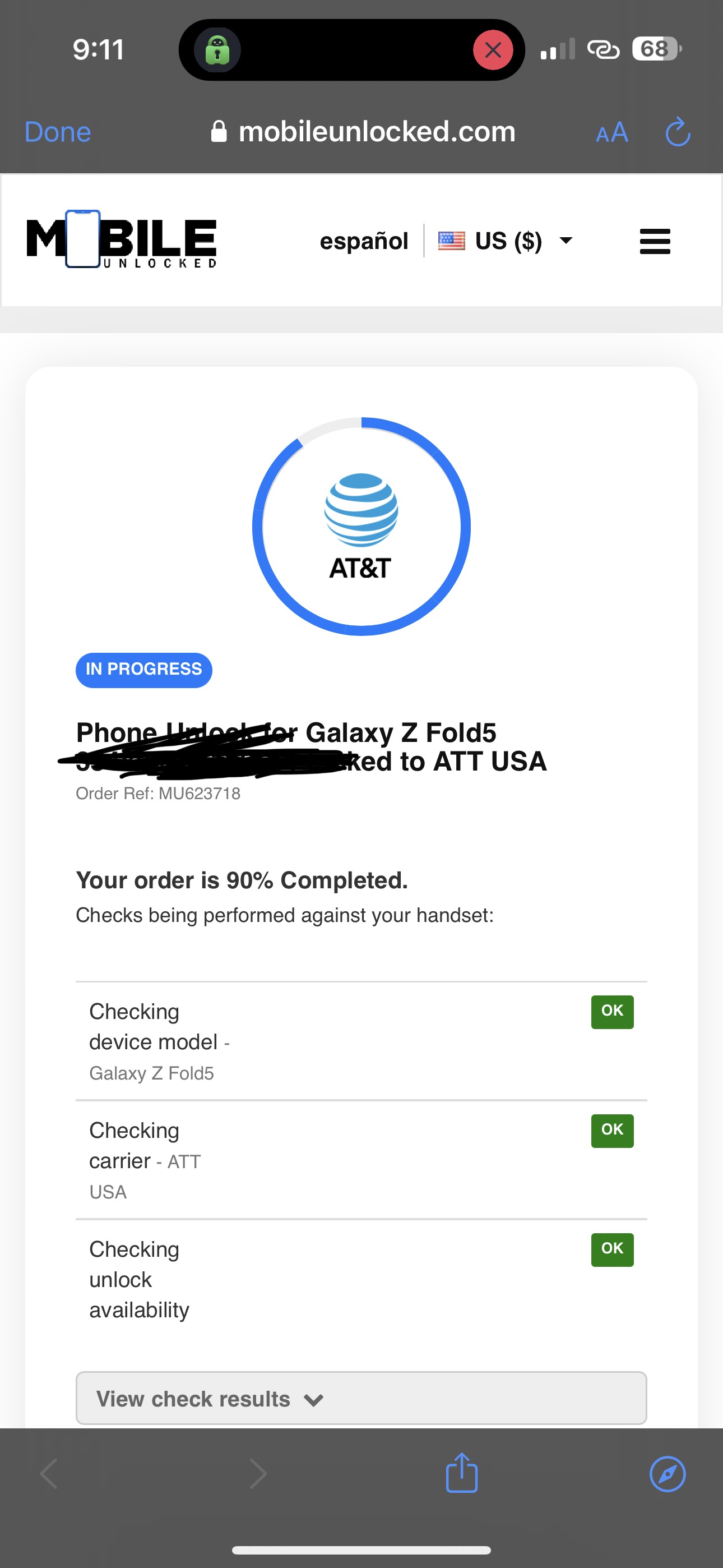
Task: Tap the padlock icon beside the URL
Action: [219, 131]
